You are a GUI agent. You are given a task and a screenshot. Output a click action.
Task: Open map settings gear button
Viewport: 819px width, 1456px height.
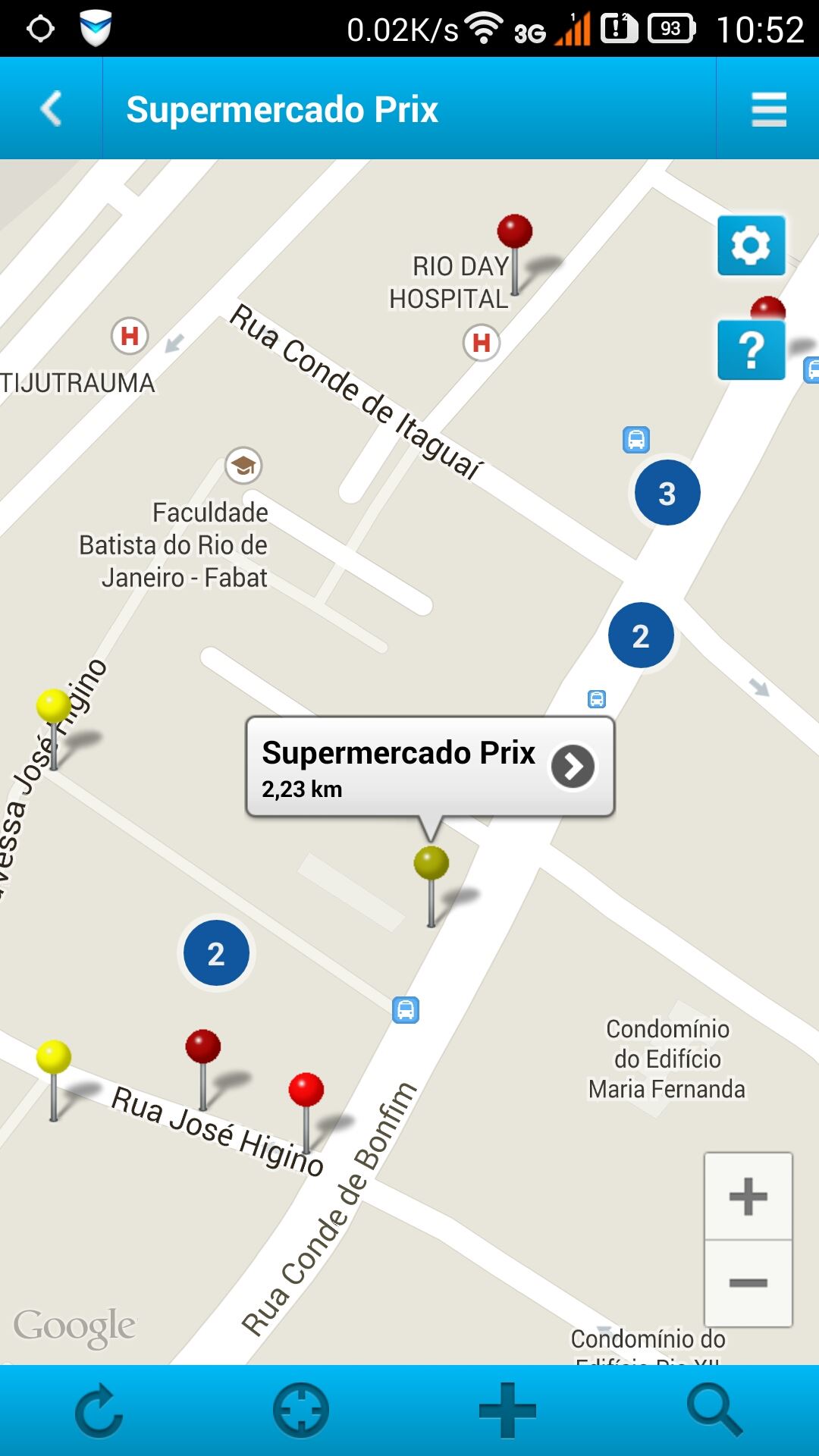[751, 245]
